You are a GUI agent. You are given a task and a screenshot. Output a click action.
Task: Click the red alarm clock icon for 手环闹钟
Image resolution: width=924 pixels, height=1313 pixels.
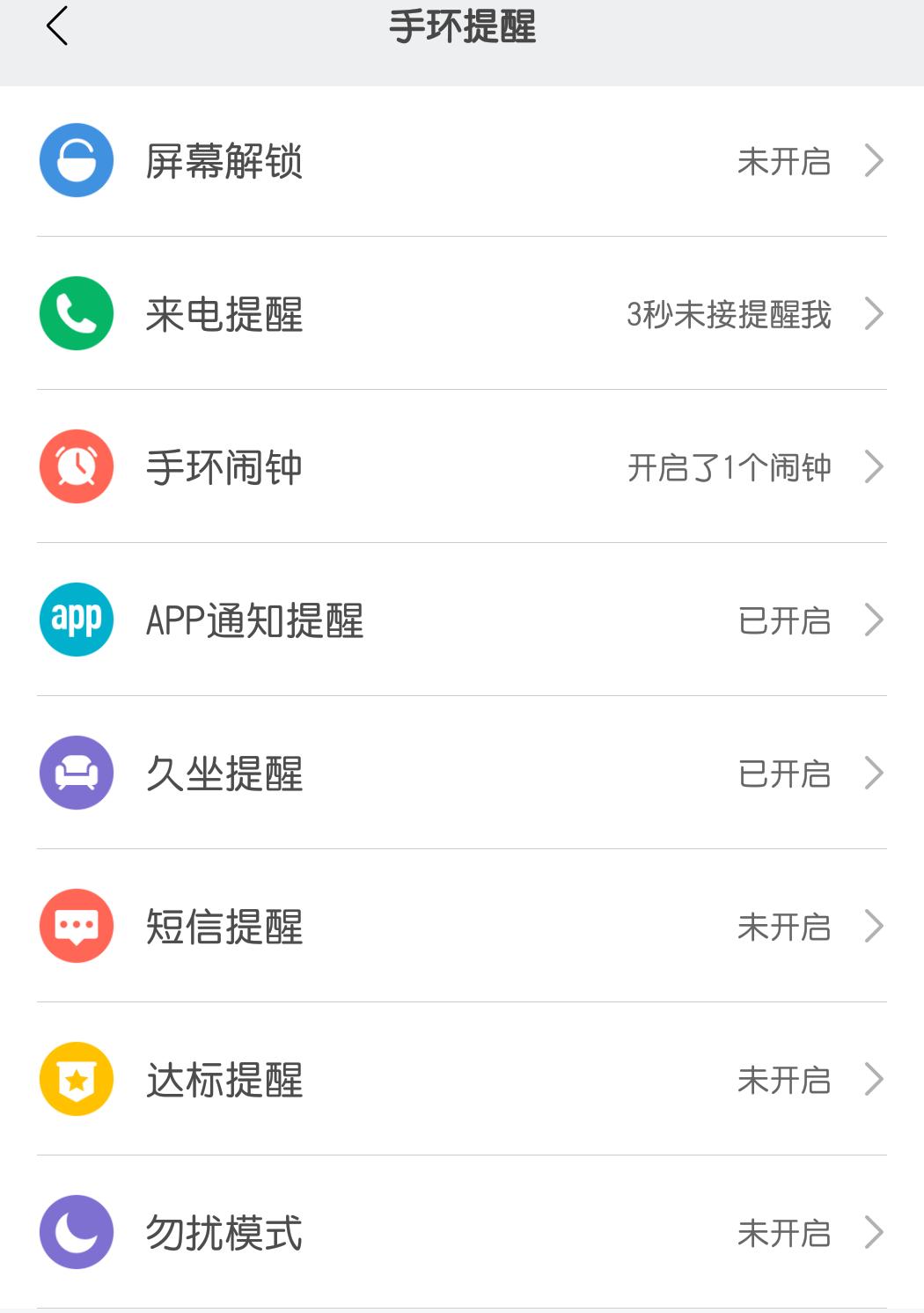point(76,466)
